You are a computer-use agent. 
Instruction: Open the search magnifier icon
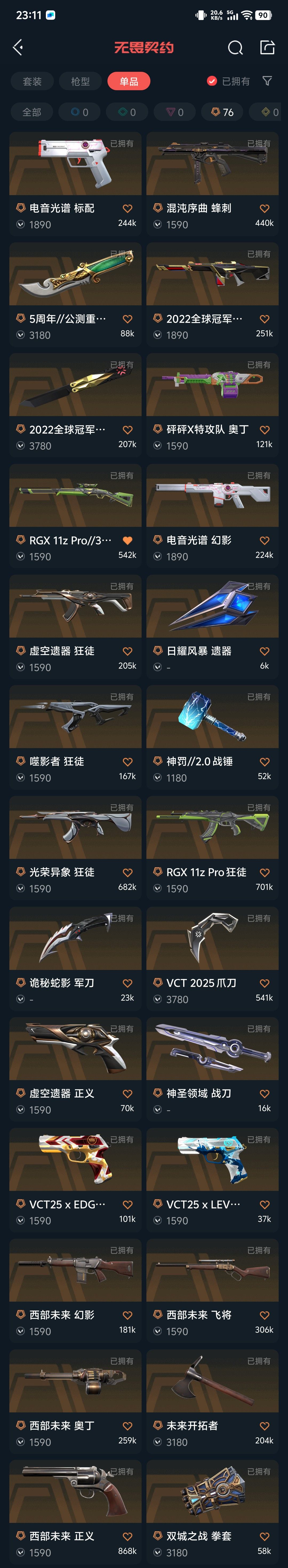(x=235, y=48)
